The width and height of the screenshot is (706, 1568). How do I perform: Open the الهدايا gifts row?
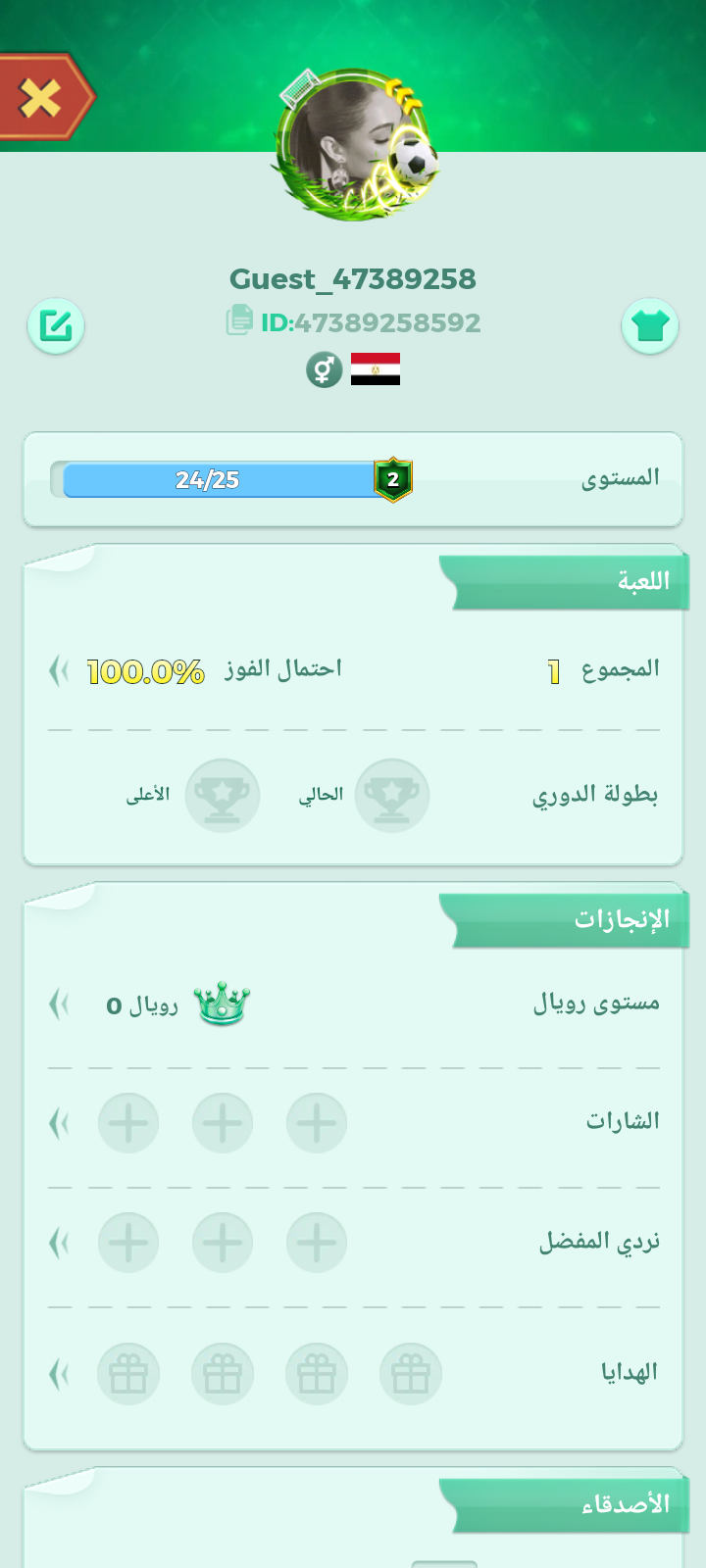(x=61, y=1374)
